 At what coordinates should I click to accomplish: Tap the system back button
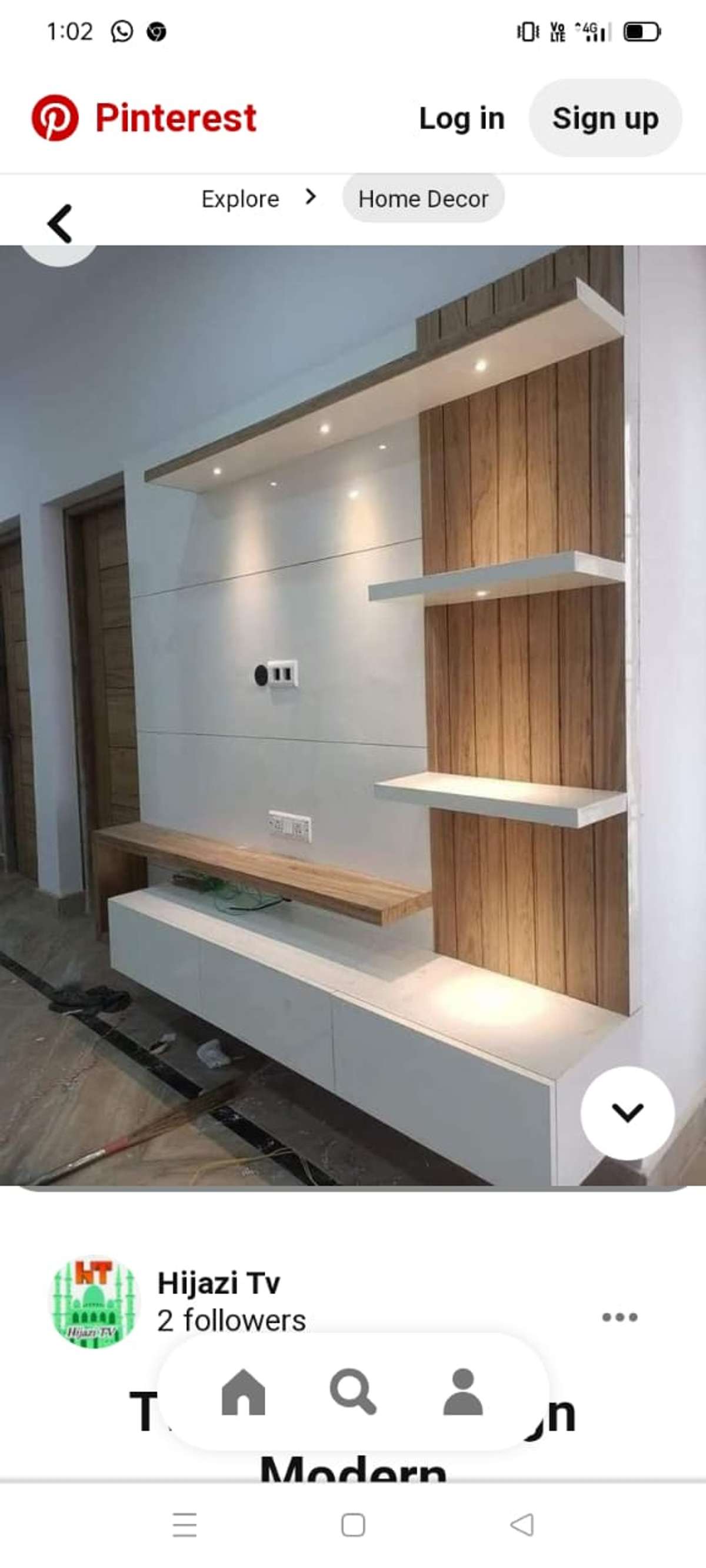(x=521, y=1524)
